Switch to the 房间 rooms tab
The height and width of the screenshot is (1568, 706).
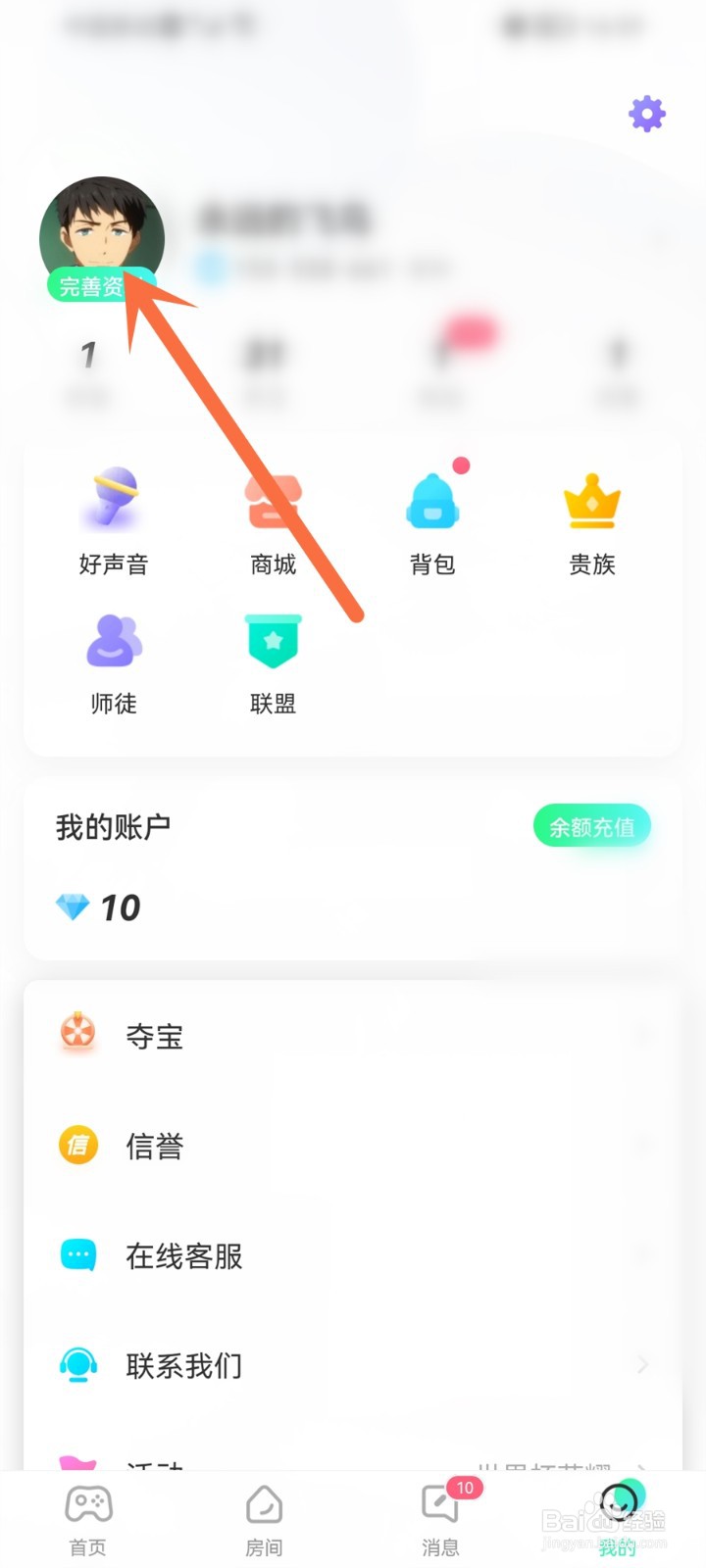tap(264, 1520)
